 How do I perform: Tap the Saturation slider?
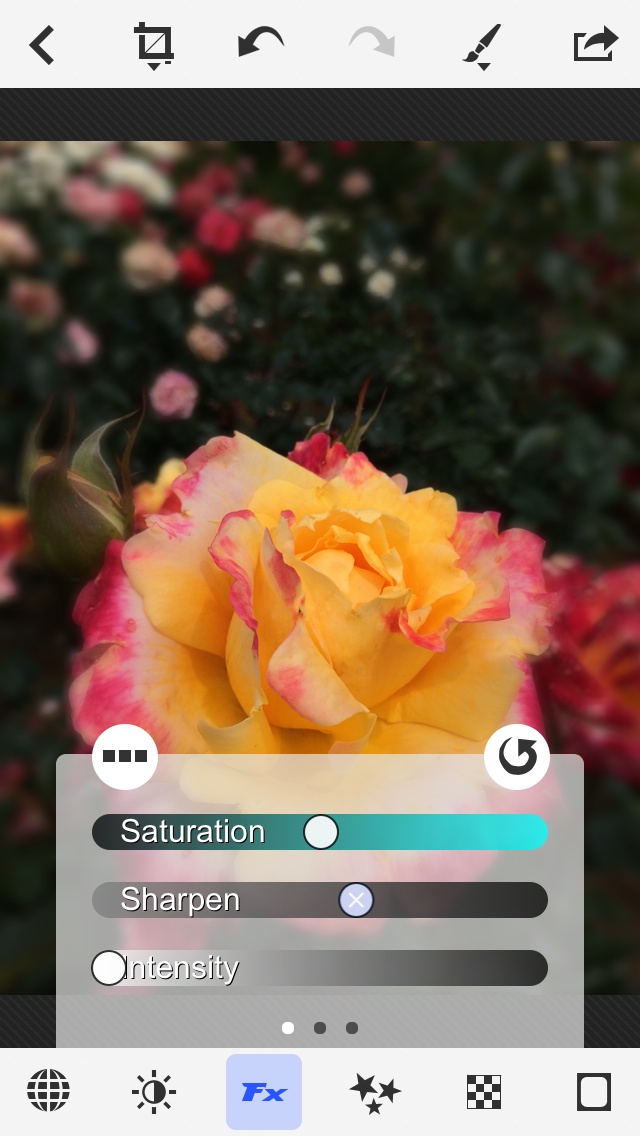320,832
